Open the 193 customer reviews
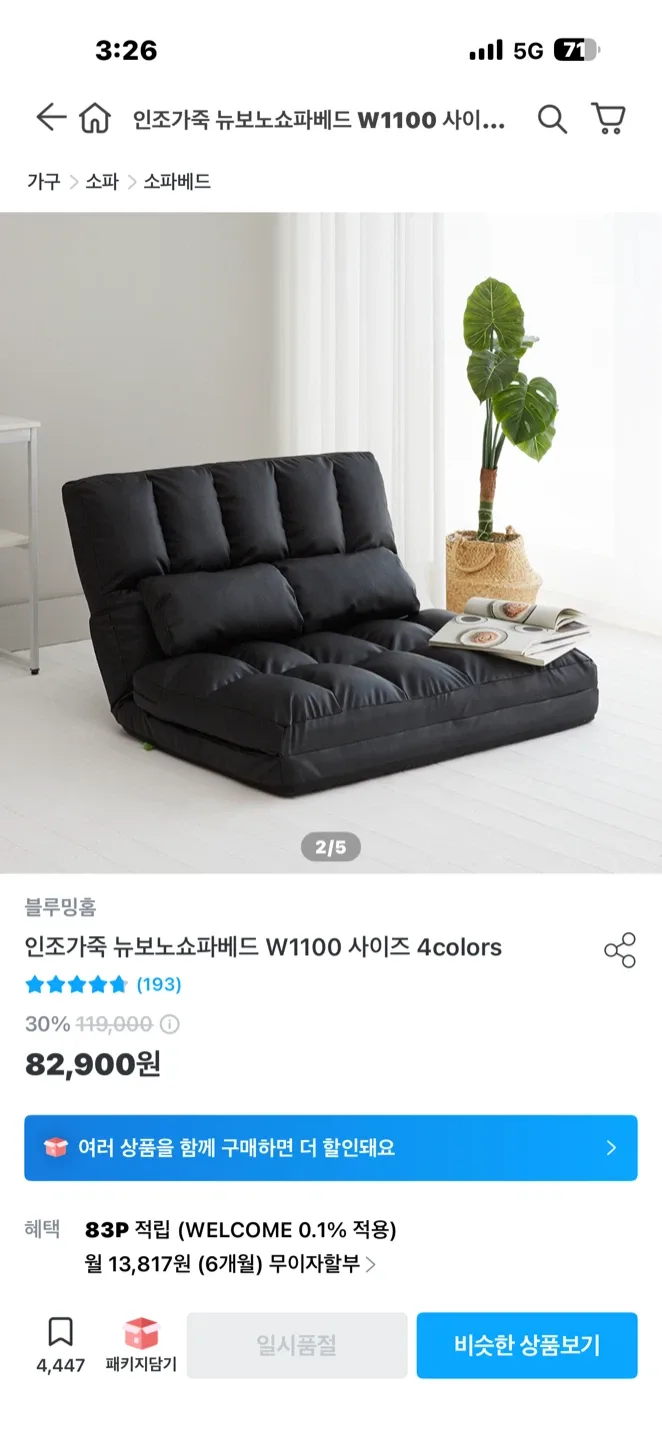 [x=158, y=984]
